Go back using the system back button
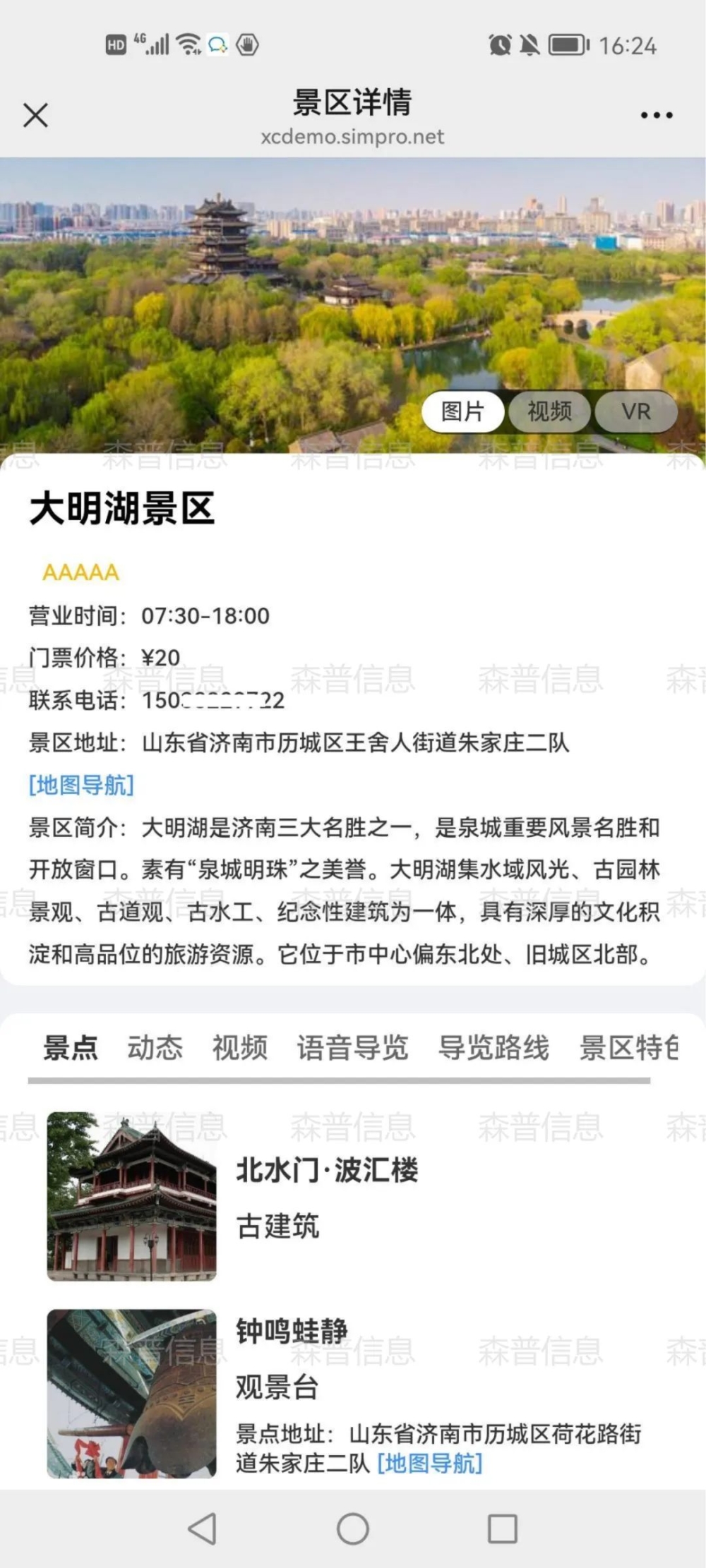This screenshot has width=706, height=1568. (203, 1529)
